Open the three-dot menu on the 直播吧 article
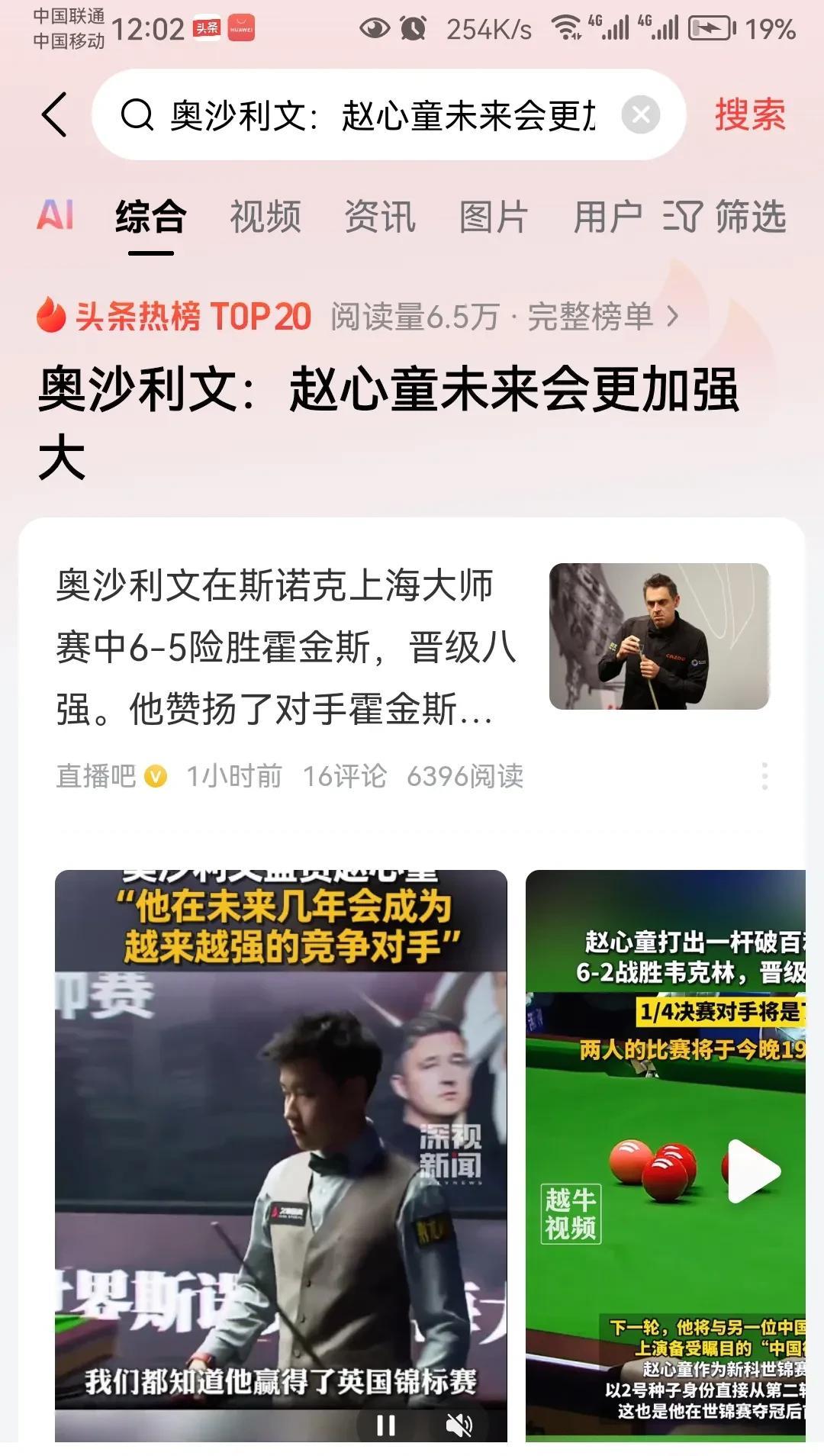824x1456 pixels. click(x=766, y=777)
